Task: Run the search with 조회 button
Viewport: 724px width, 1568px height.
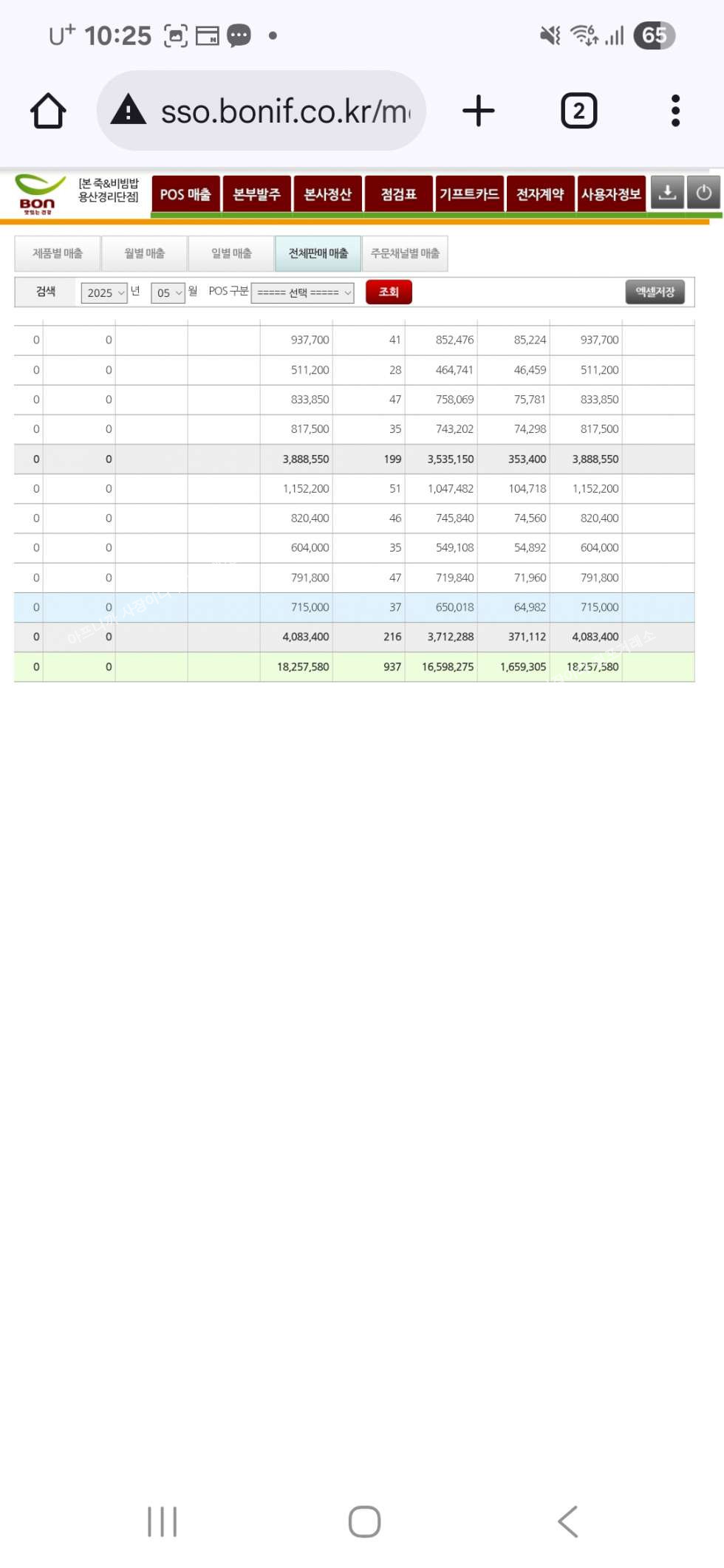Action: click(389, 292)
